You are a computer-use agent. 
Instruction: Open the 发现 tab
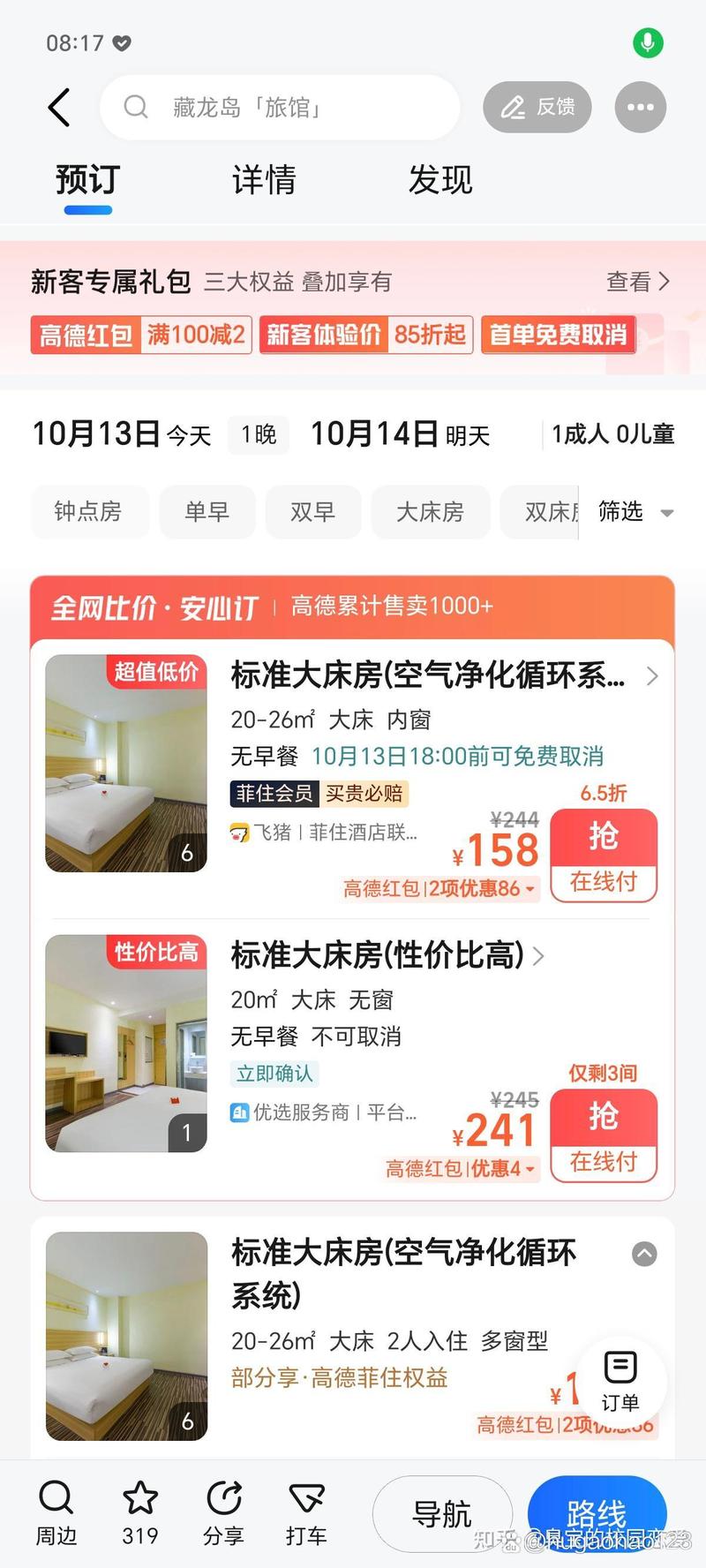[x=439, y=180]
